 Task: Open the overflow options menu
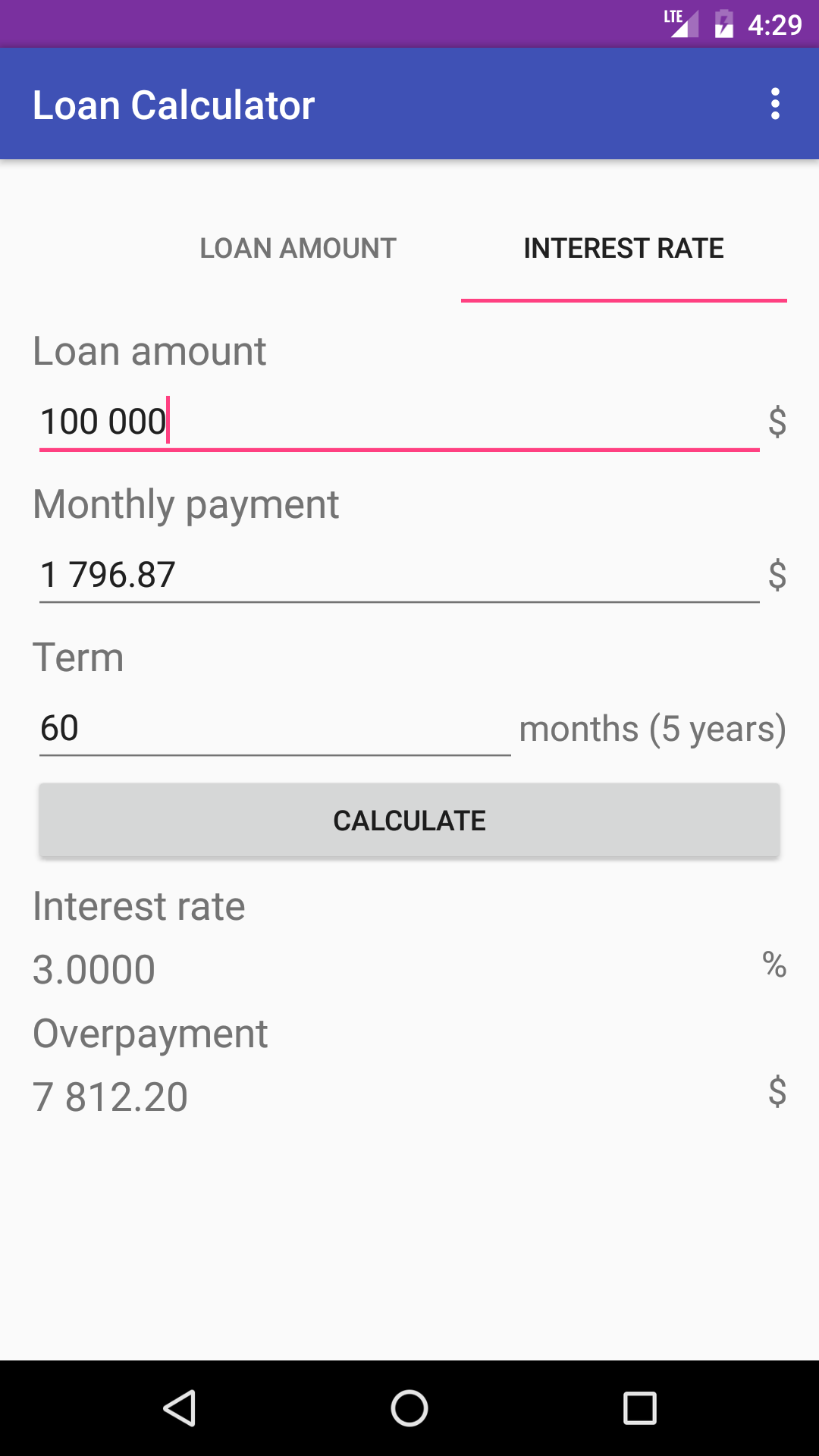tap(775, 104)
